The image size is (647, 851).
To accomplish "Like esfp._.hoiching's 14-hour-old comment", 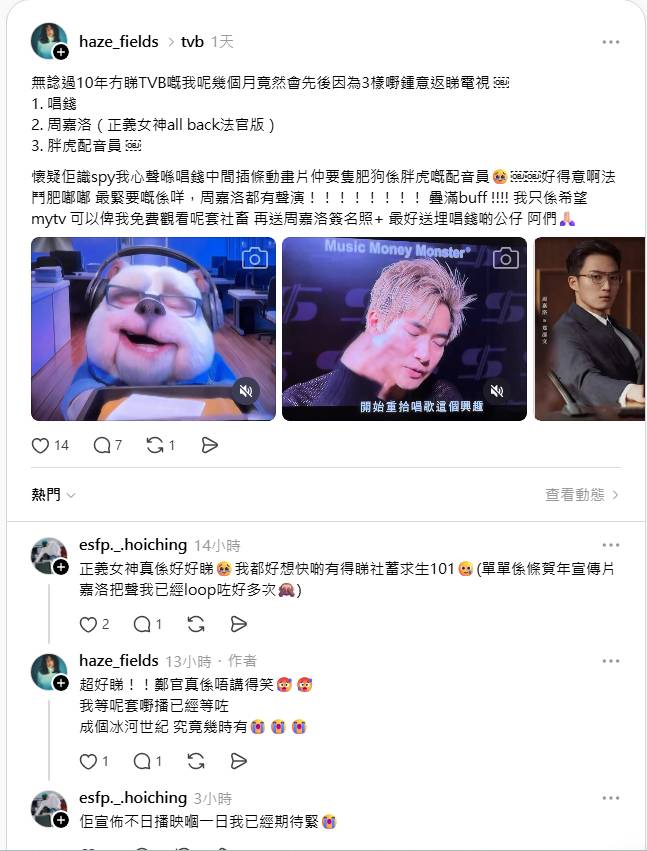I will coord(89,624).
